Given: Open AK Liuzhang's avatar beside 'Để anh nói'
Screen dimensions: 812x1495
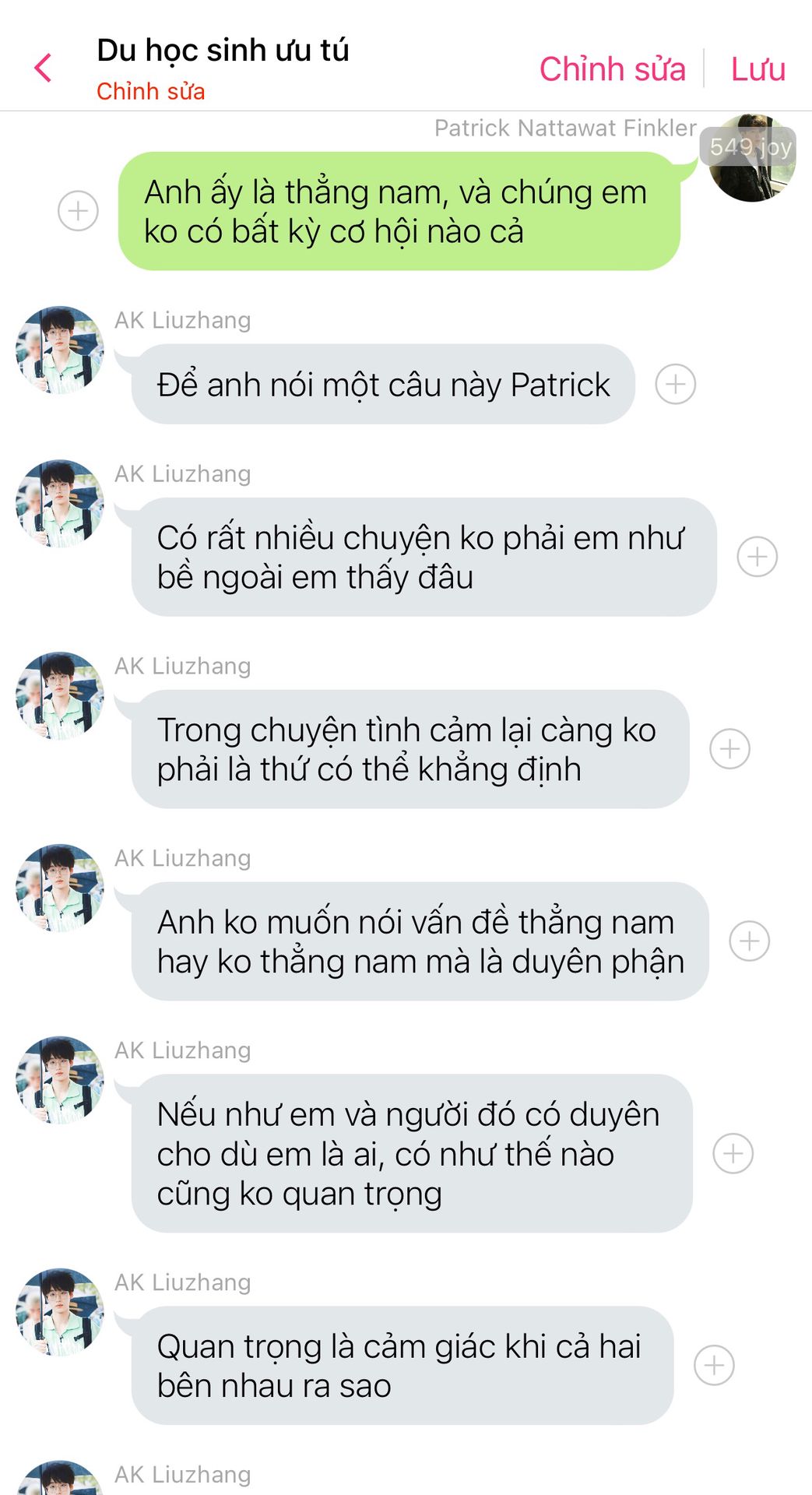Looking at the screenshot, I should coord(60,350).
